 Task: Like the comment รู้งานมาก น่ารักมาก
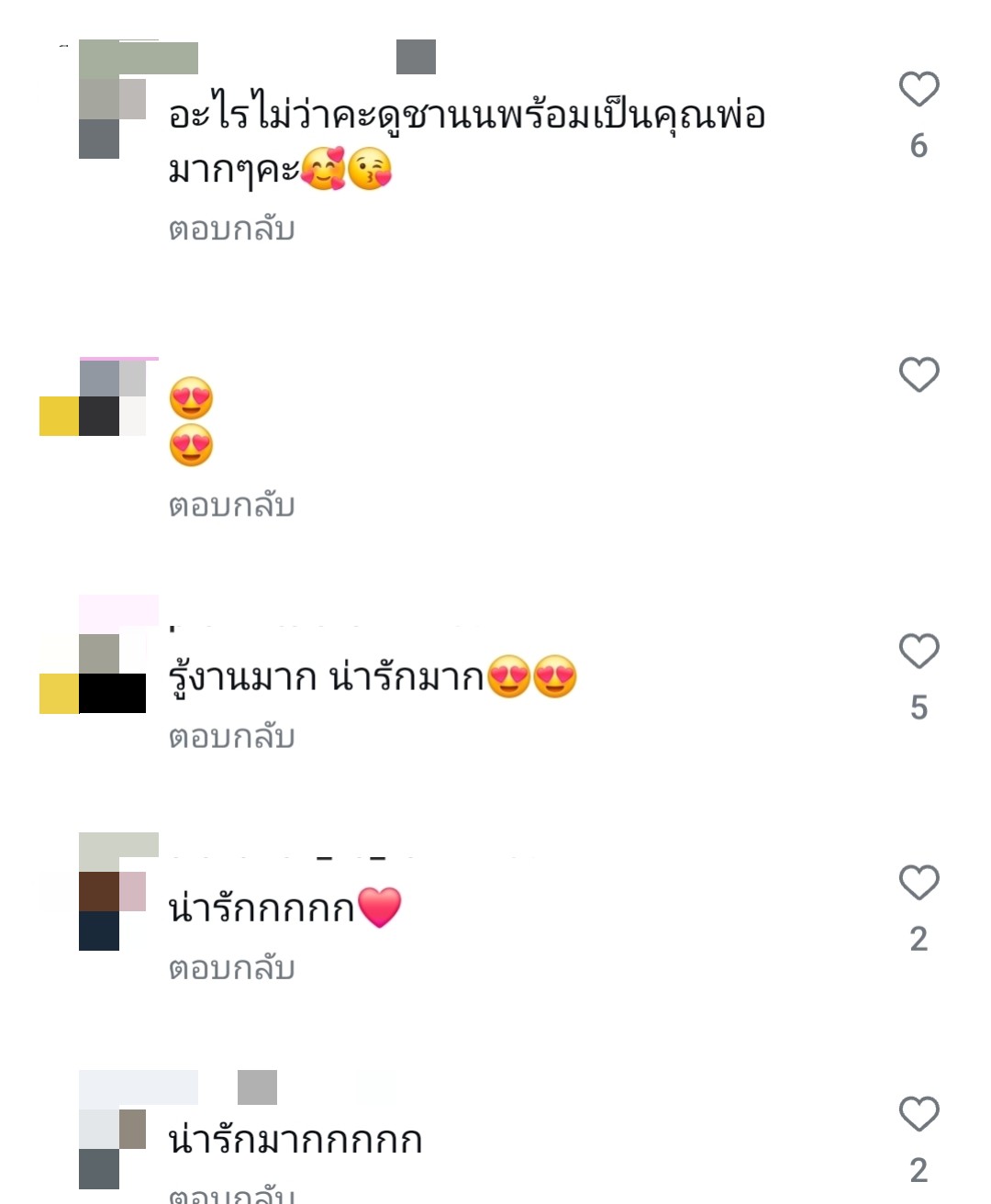click(x=919, y=652)
